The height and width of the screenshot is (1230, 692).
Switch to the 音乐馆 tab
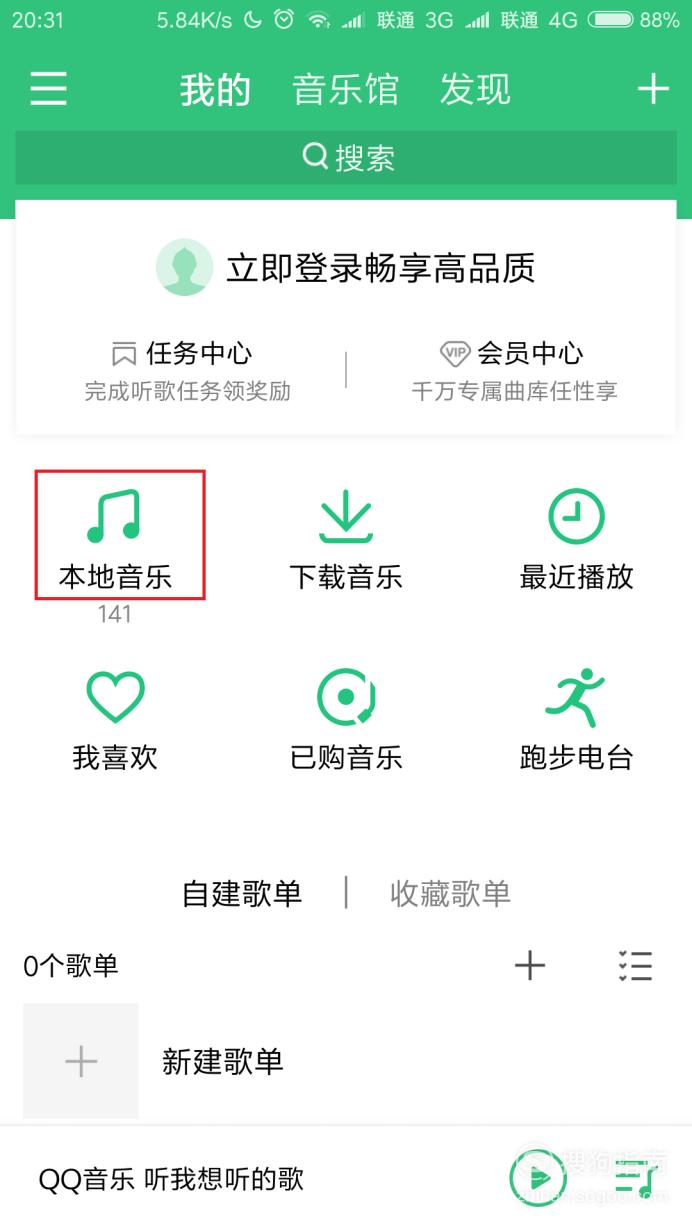[346, 90]
